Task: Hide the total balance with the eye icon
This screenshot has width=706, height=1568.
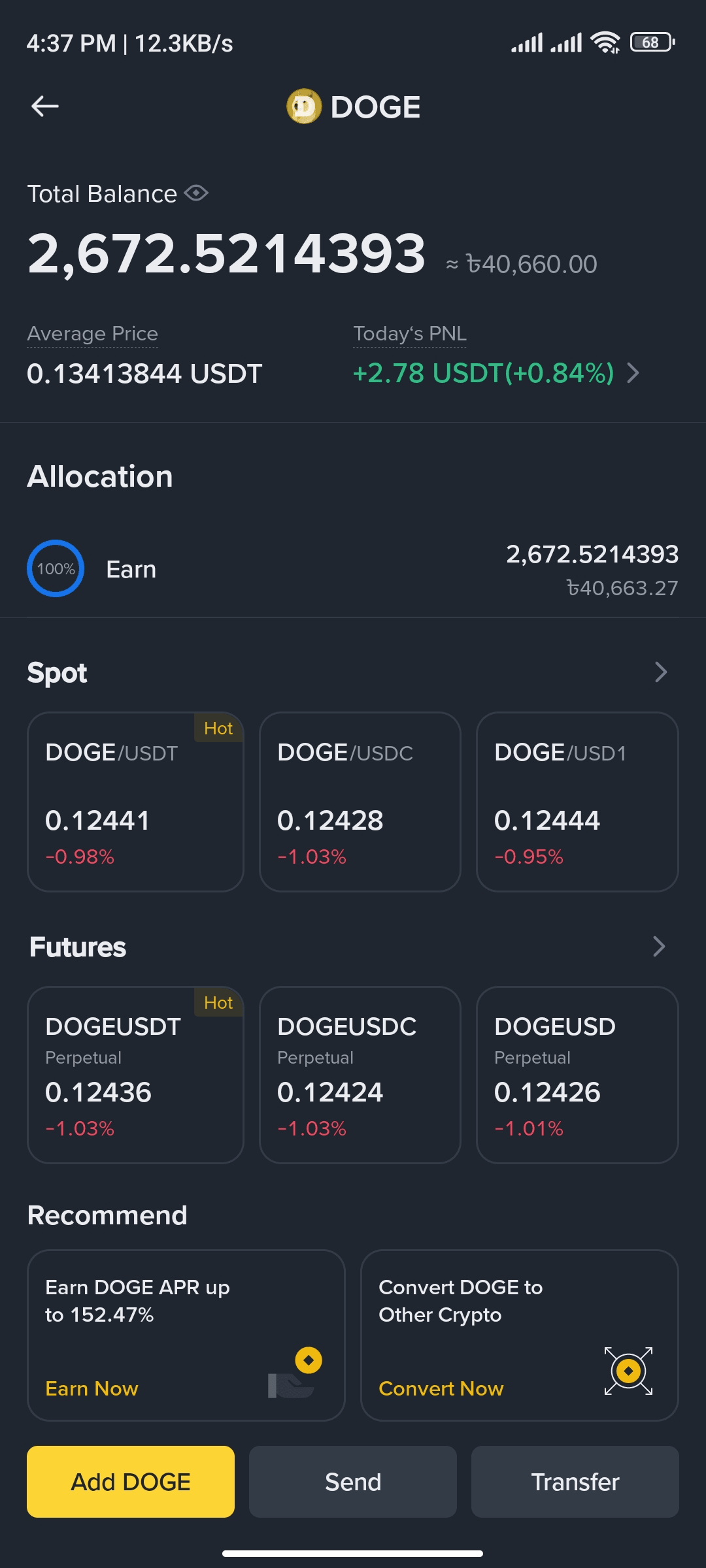Action: 196,193
